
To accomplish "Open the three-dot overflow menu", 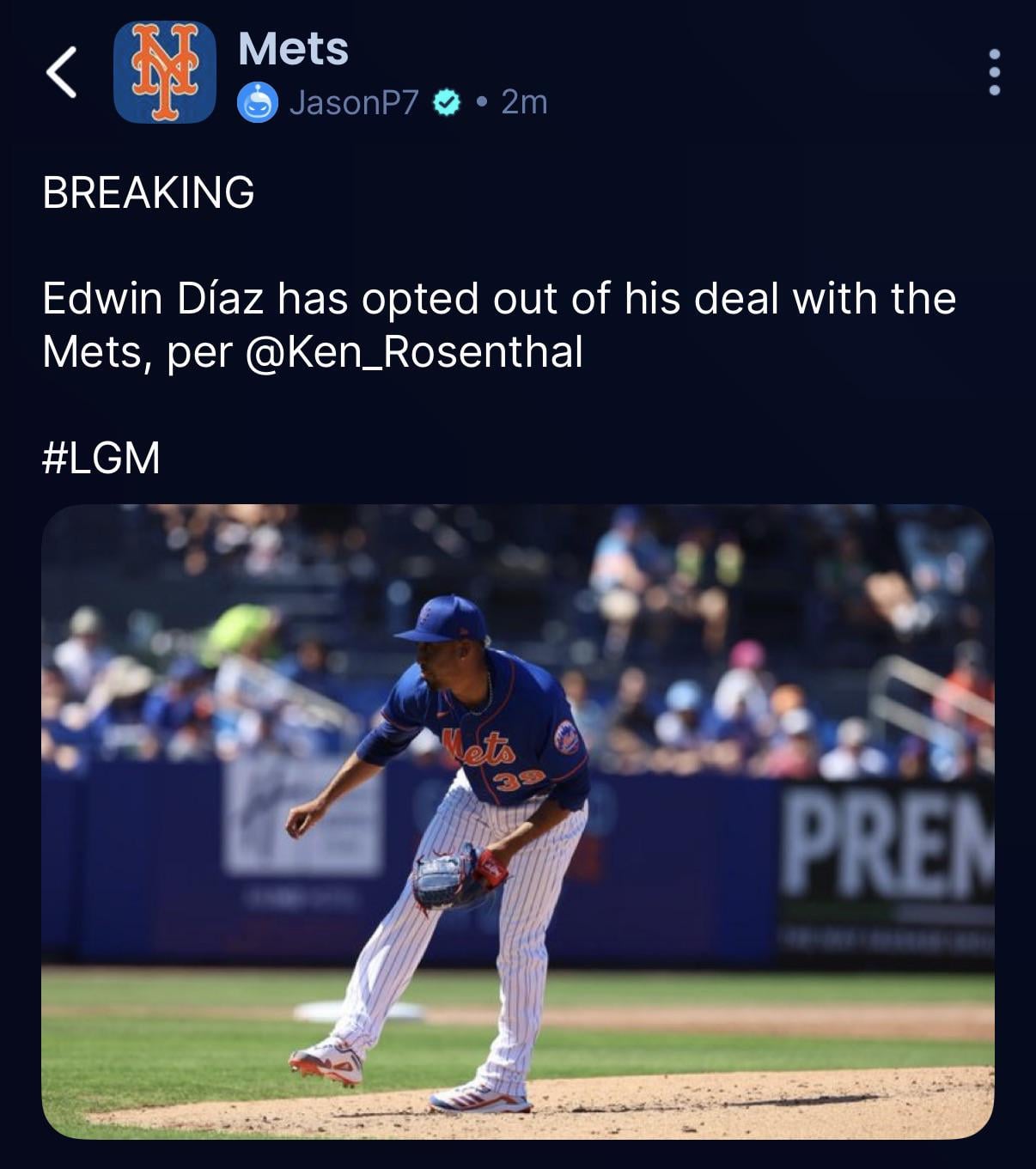I will (x=994, y=72).
